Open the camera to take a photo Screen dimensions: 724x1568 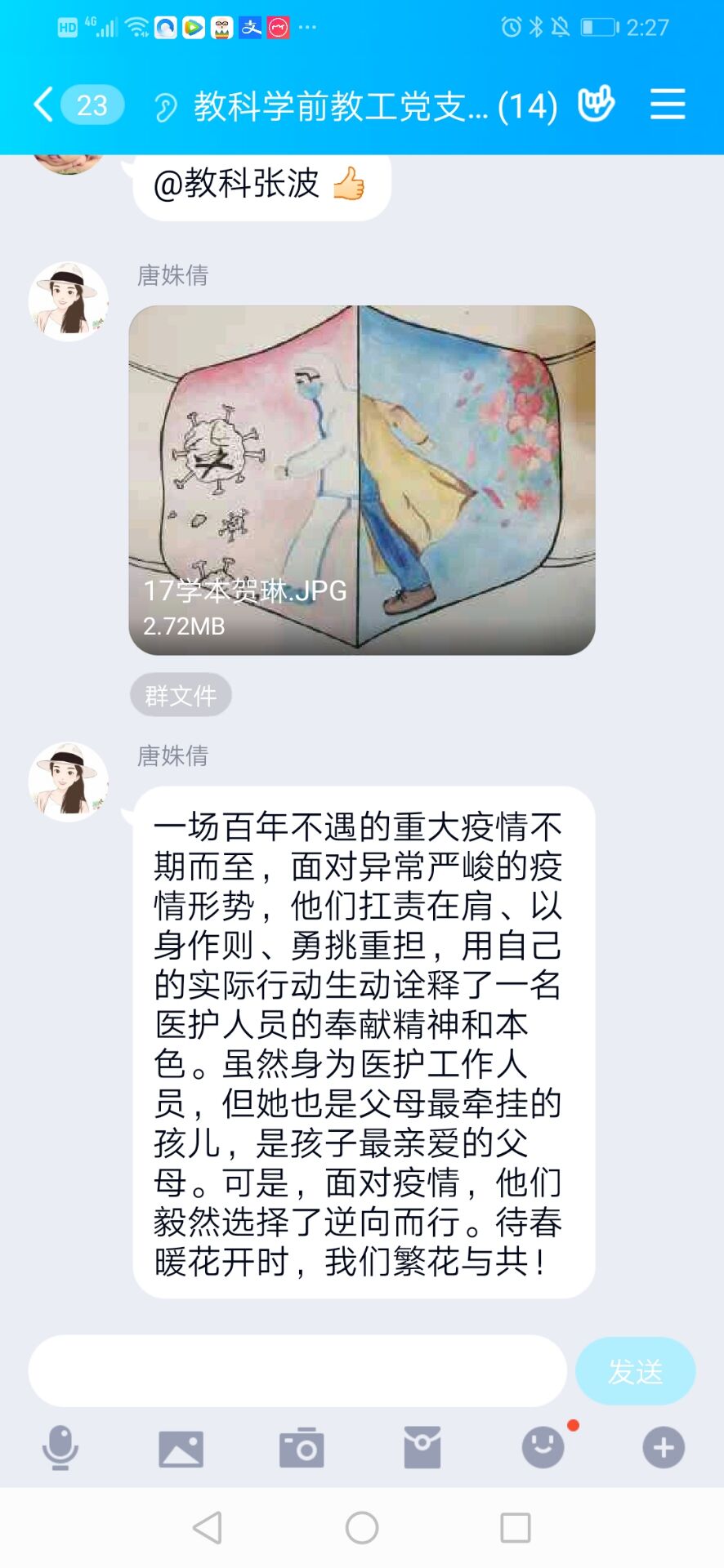pos(302,1448)
